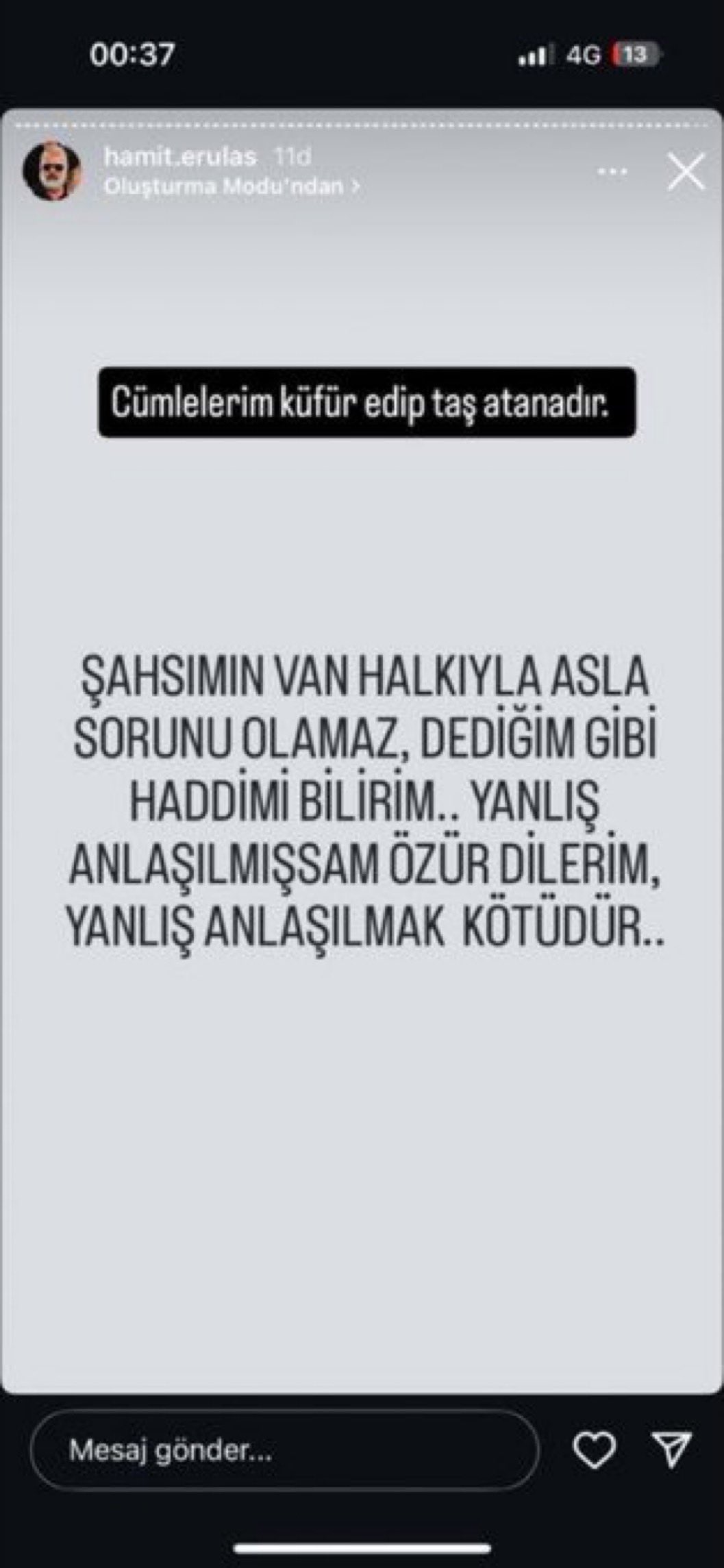The height and width of the screenshot is (1568, 724).
Task: Open the three-dot story options menu
Action: tap(611, 171)
